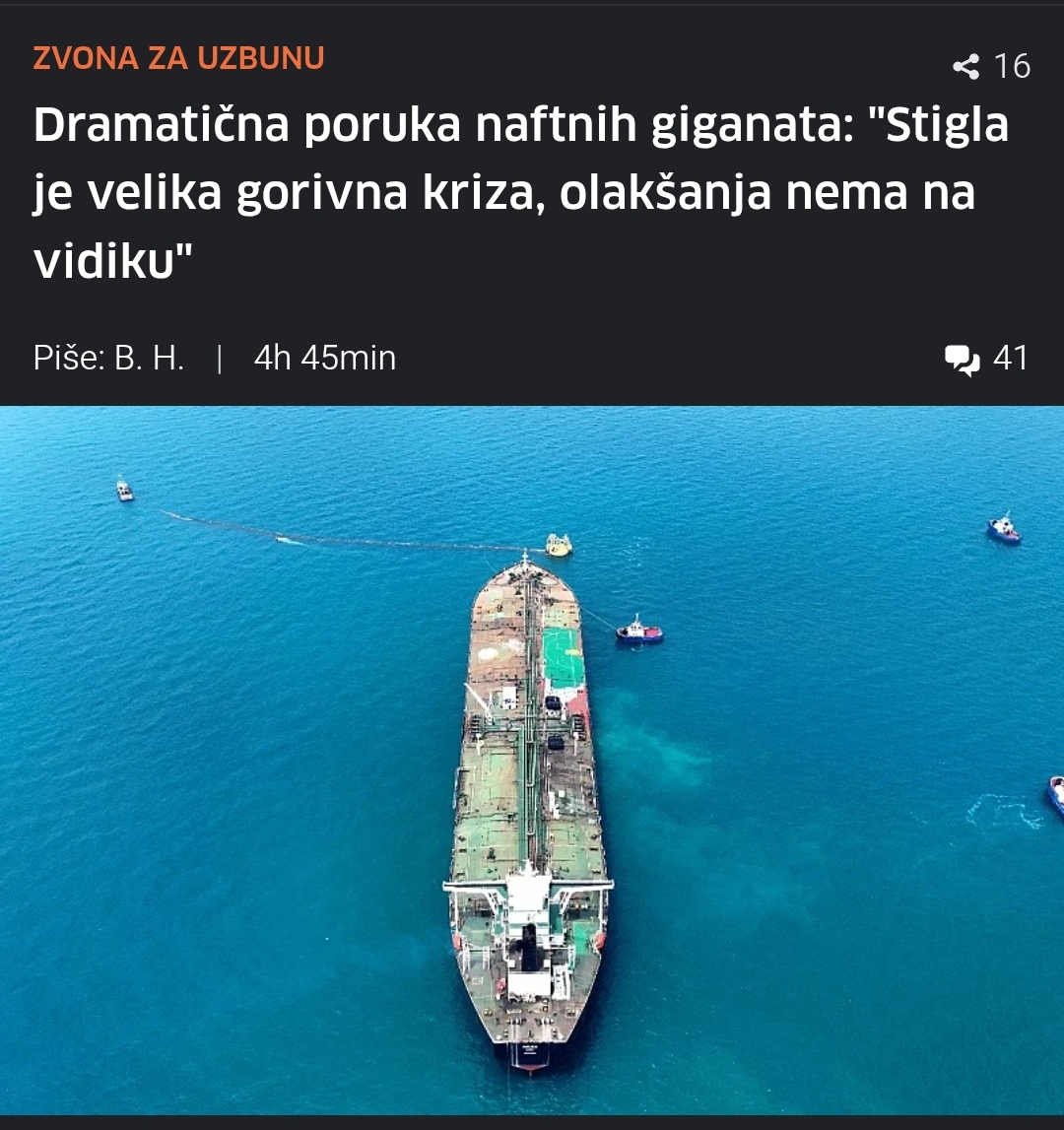Share the article via share icon

click(x=965, y=66)
